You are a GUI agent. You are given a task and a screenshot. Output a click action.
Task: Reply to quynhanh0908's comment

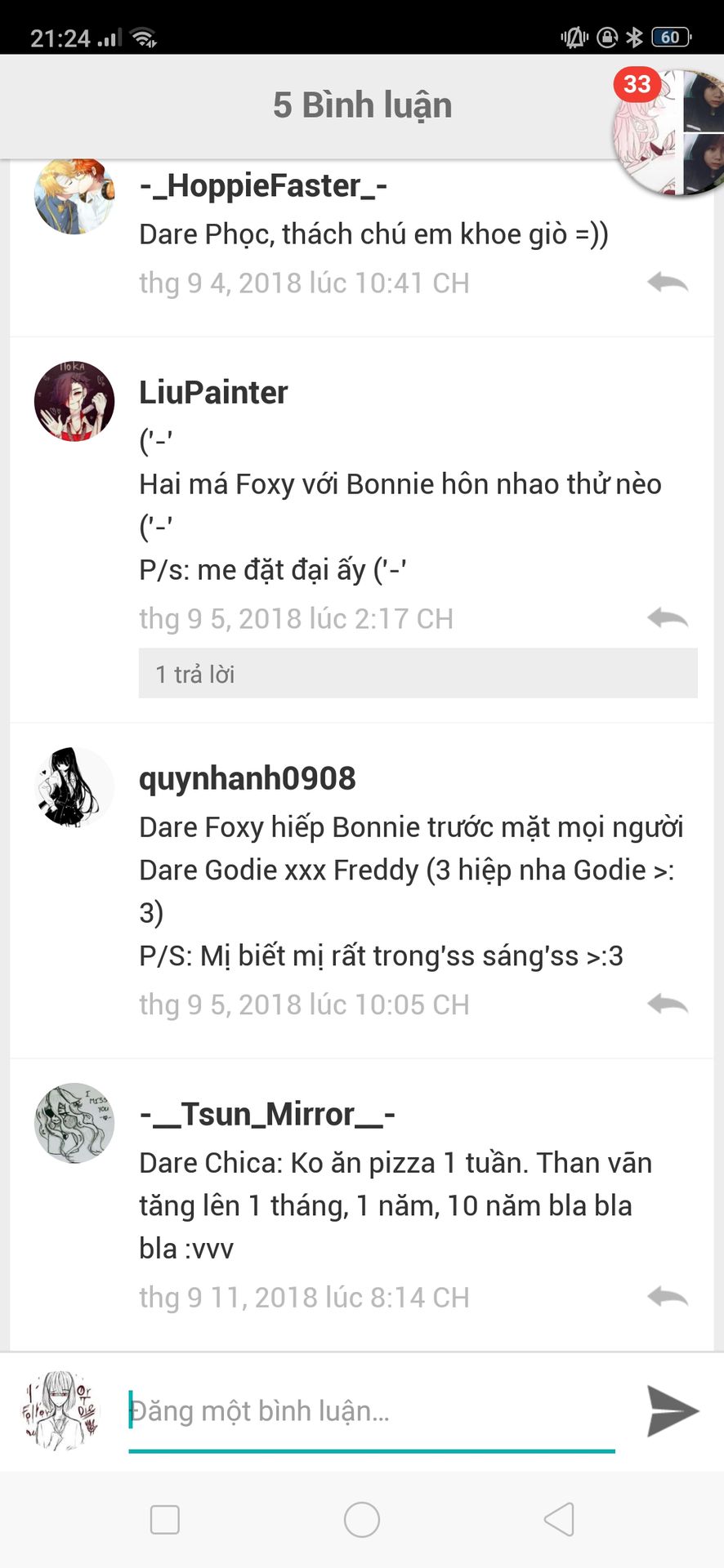tap(668, 1004)
